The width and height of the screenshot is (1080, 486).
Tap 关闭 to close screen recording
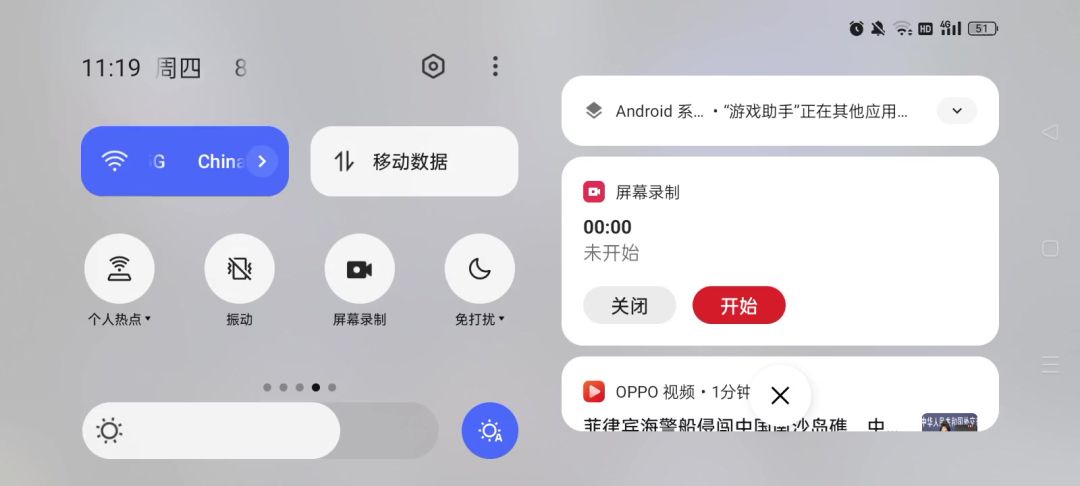(x=629, y=306)
